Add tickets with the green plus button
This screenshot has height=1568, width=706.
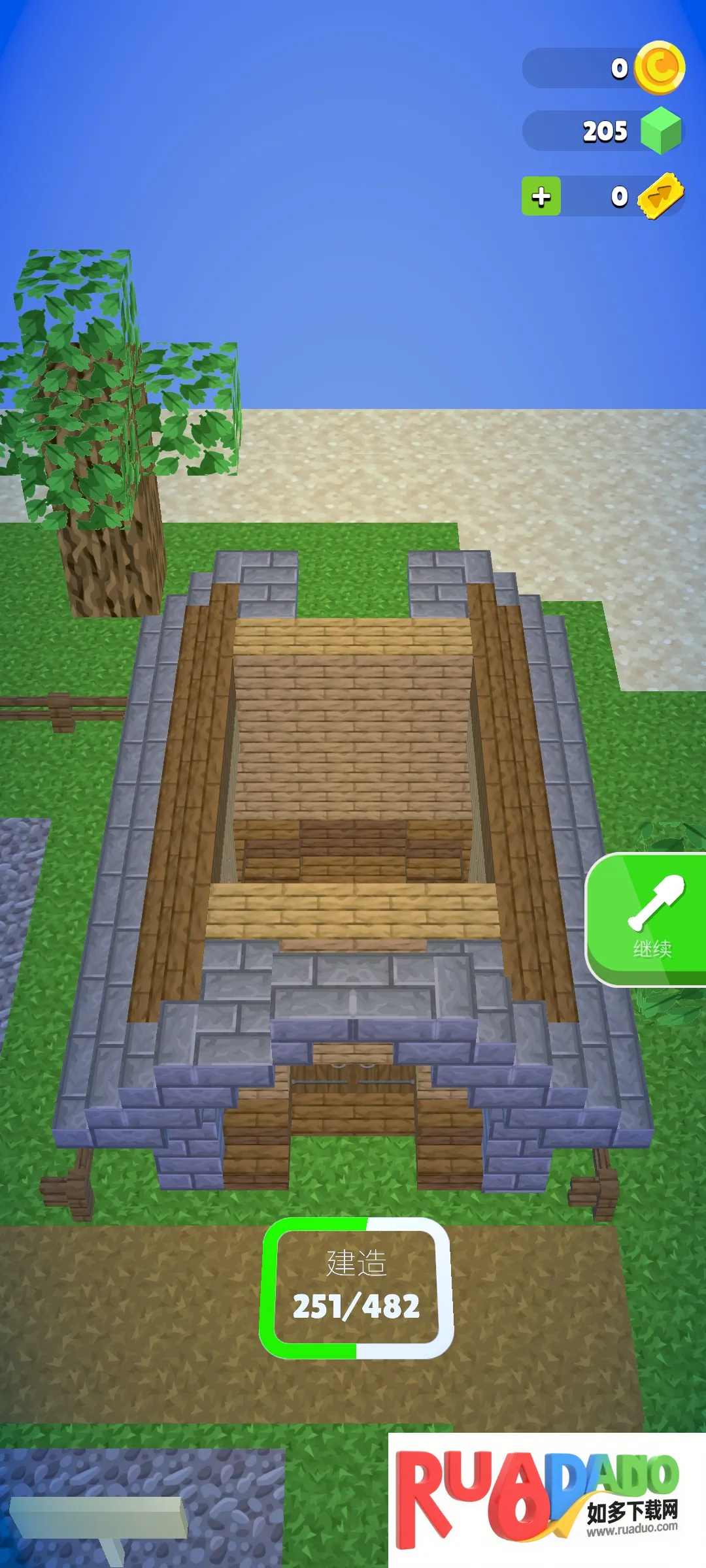point(541,196)
